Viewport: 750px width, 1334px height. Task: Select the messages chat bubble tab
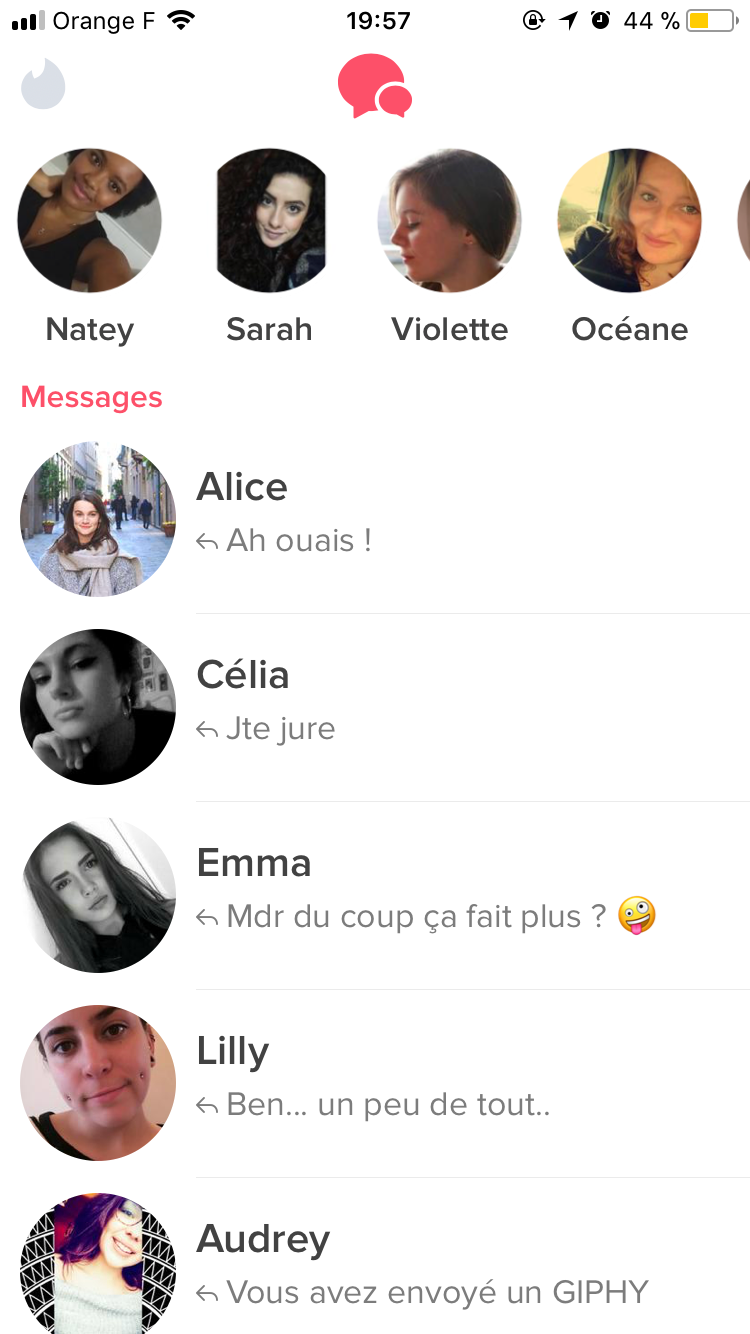pos(374,87)
